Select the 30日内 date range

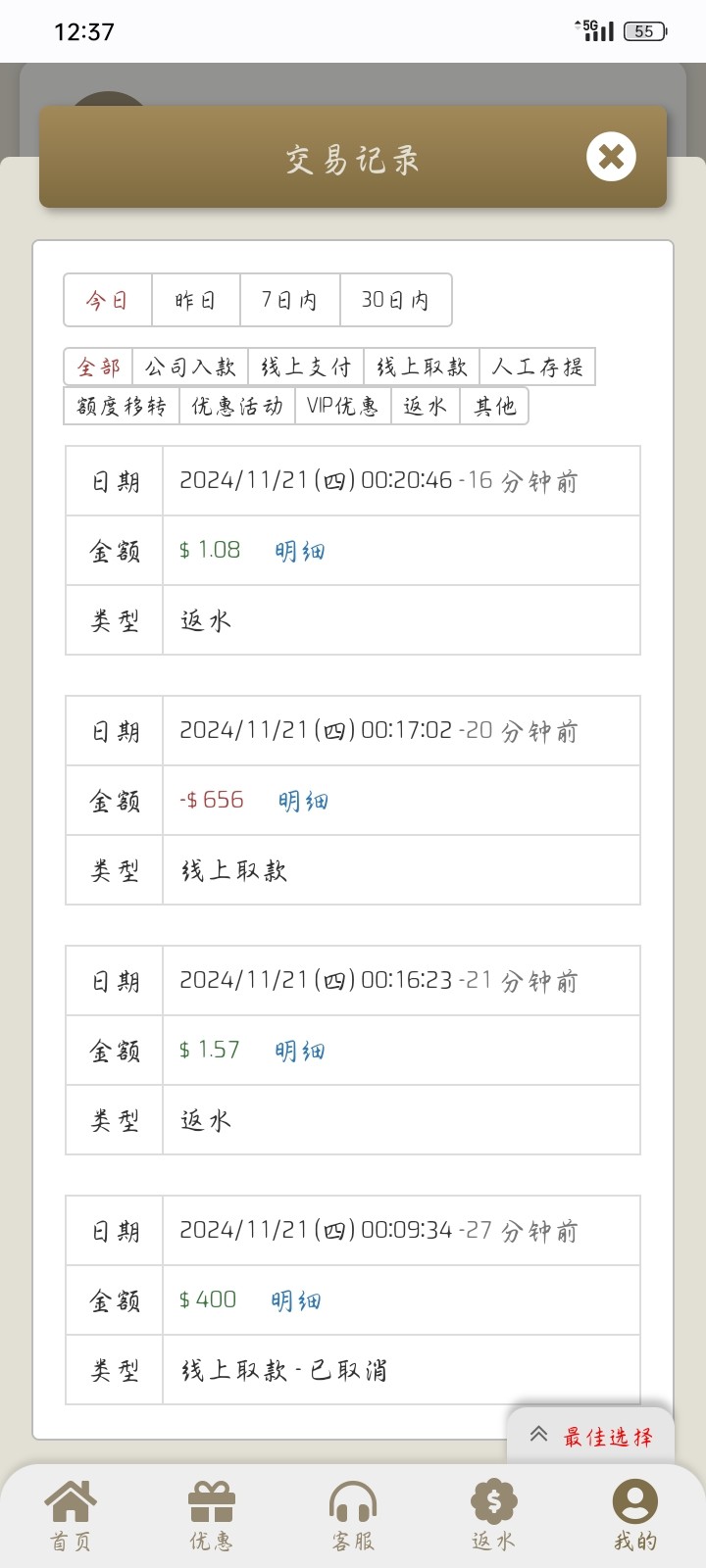pyautogui.click(x=395, y=300)
